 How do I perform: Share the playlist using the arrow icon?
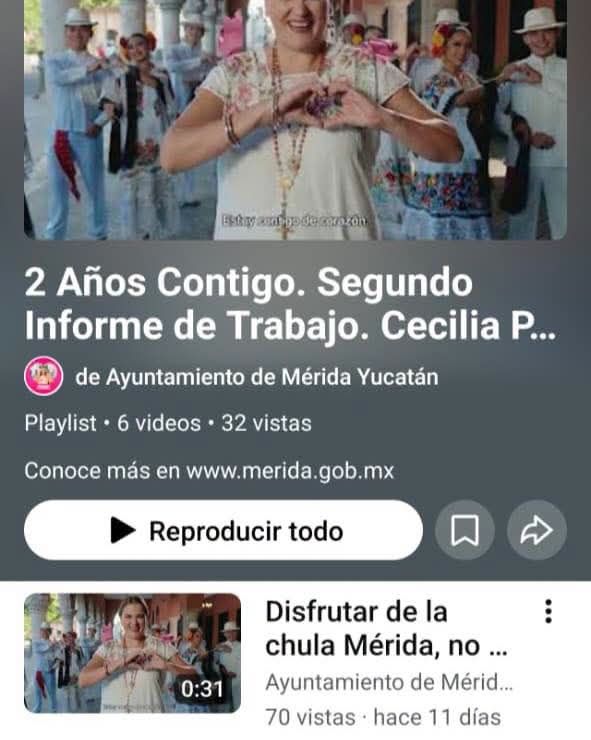537,530
